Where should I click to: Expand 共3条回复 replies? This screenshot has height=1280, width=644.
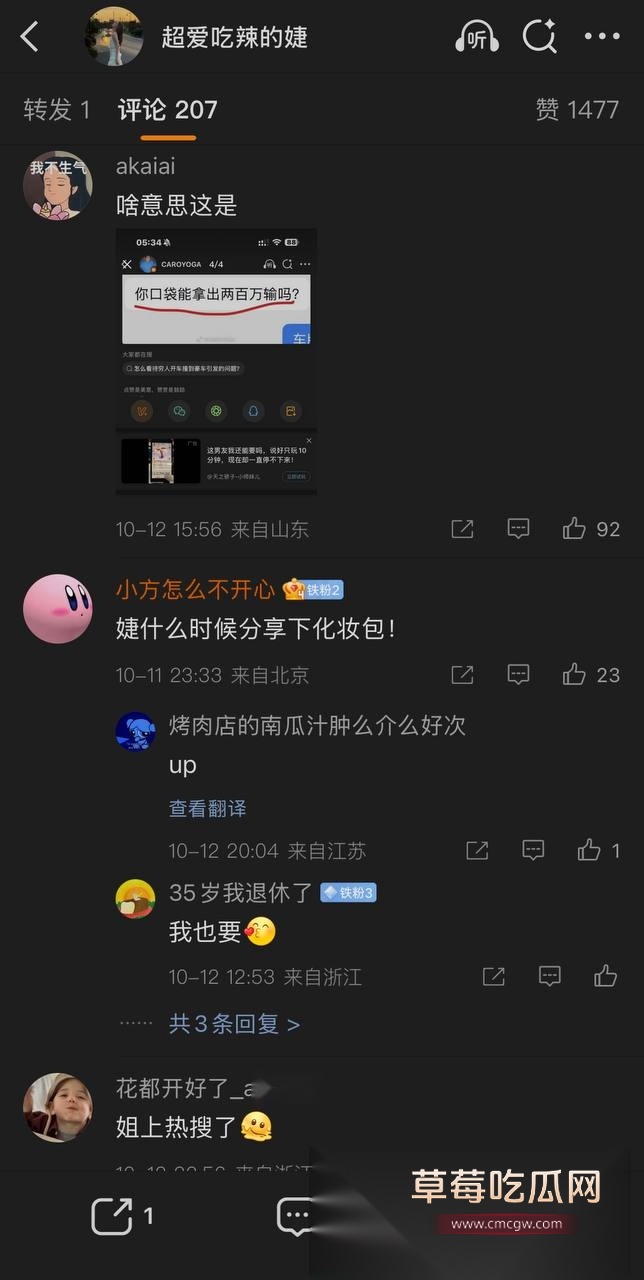click(x=234, y=1024)
